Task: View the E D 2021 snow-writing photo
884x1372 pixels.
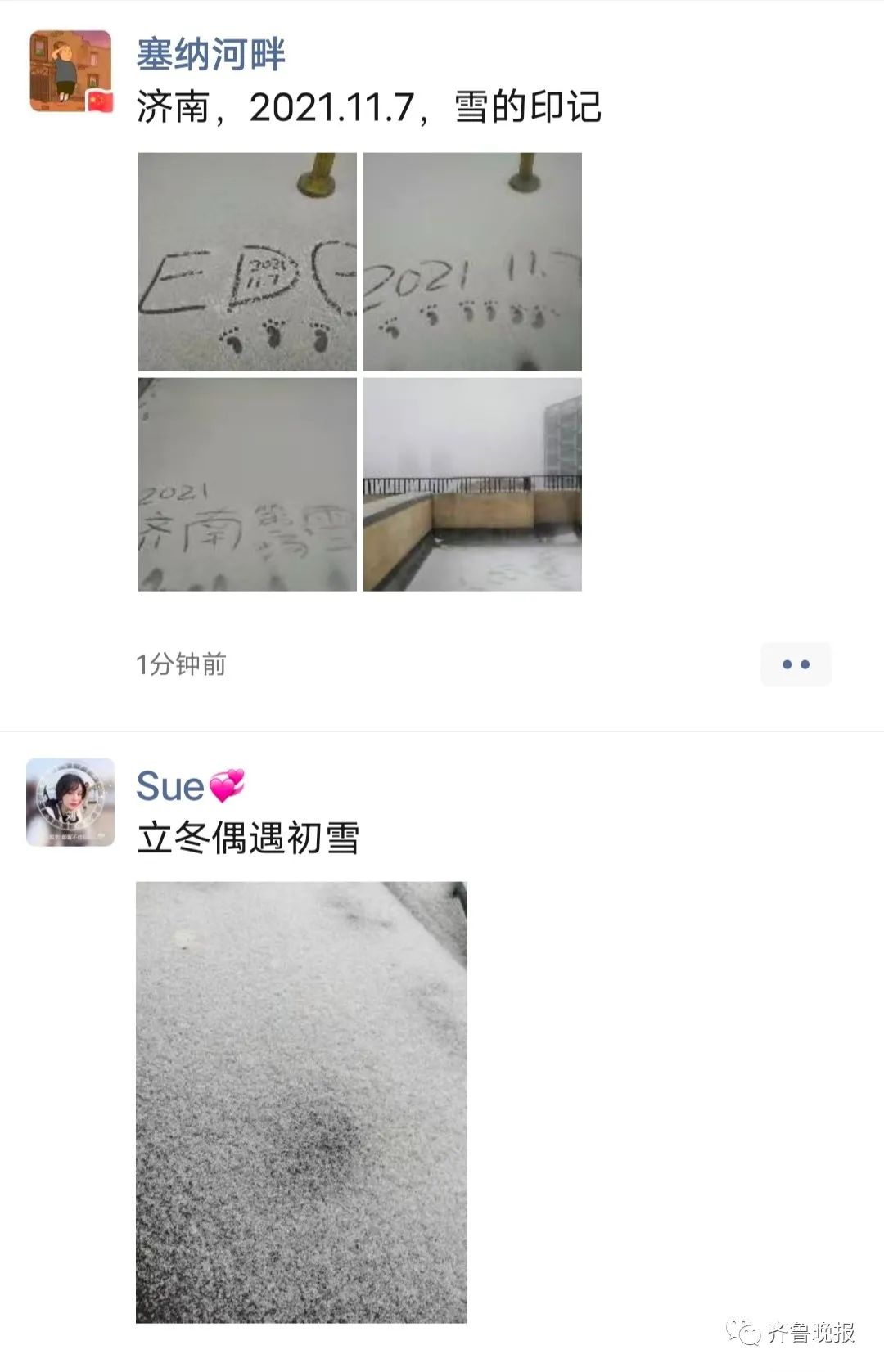Action: point(247,262)
